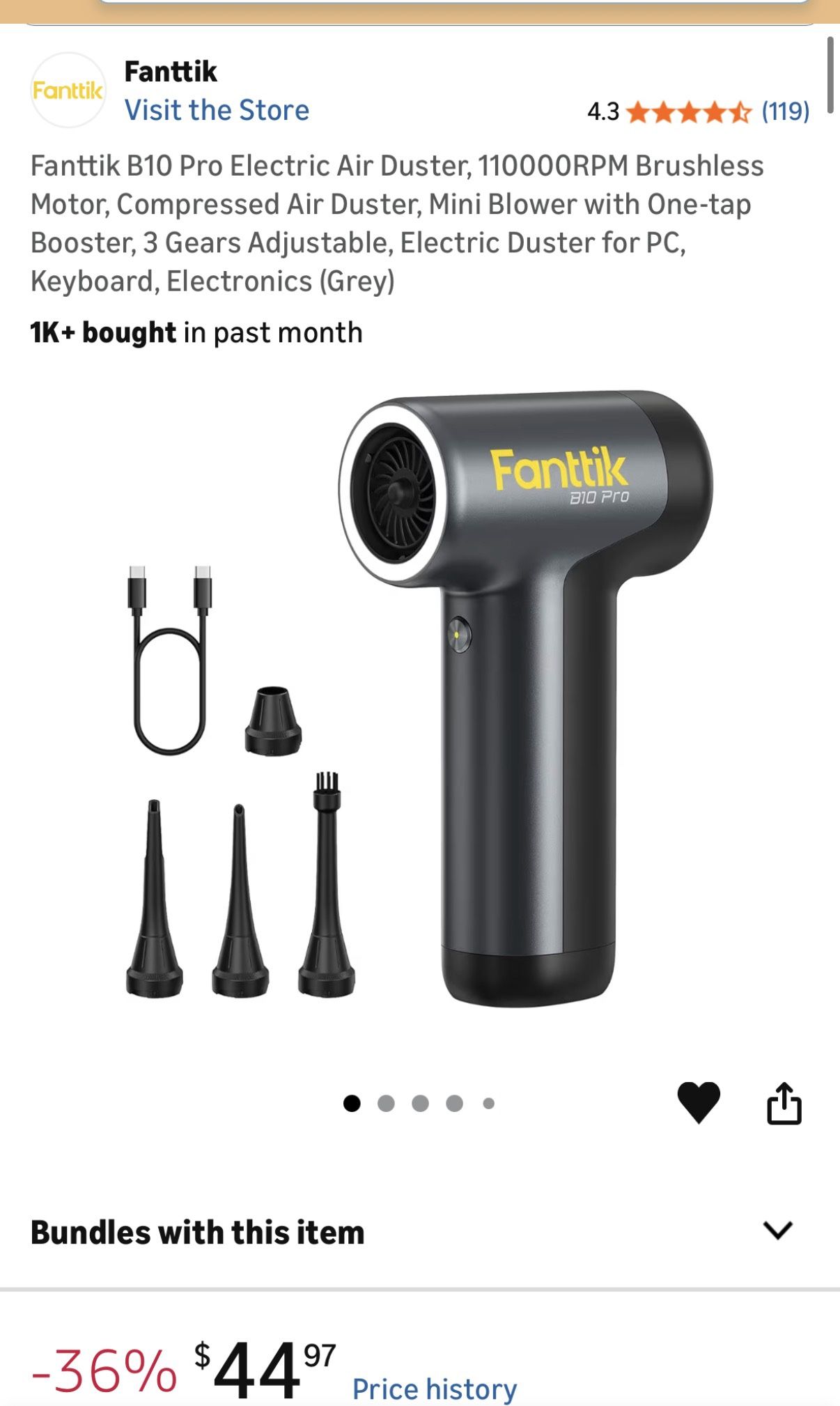840x1406 pixels.
Task: Expand Bundles with this item
Action: [x=777, y=1230]
